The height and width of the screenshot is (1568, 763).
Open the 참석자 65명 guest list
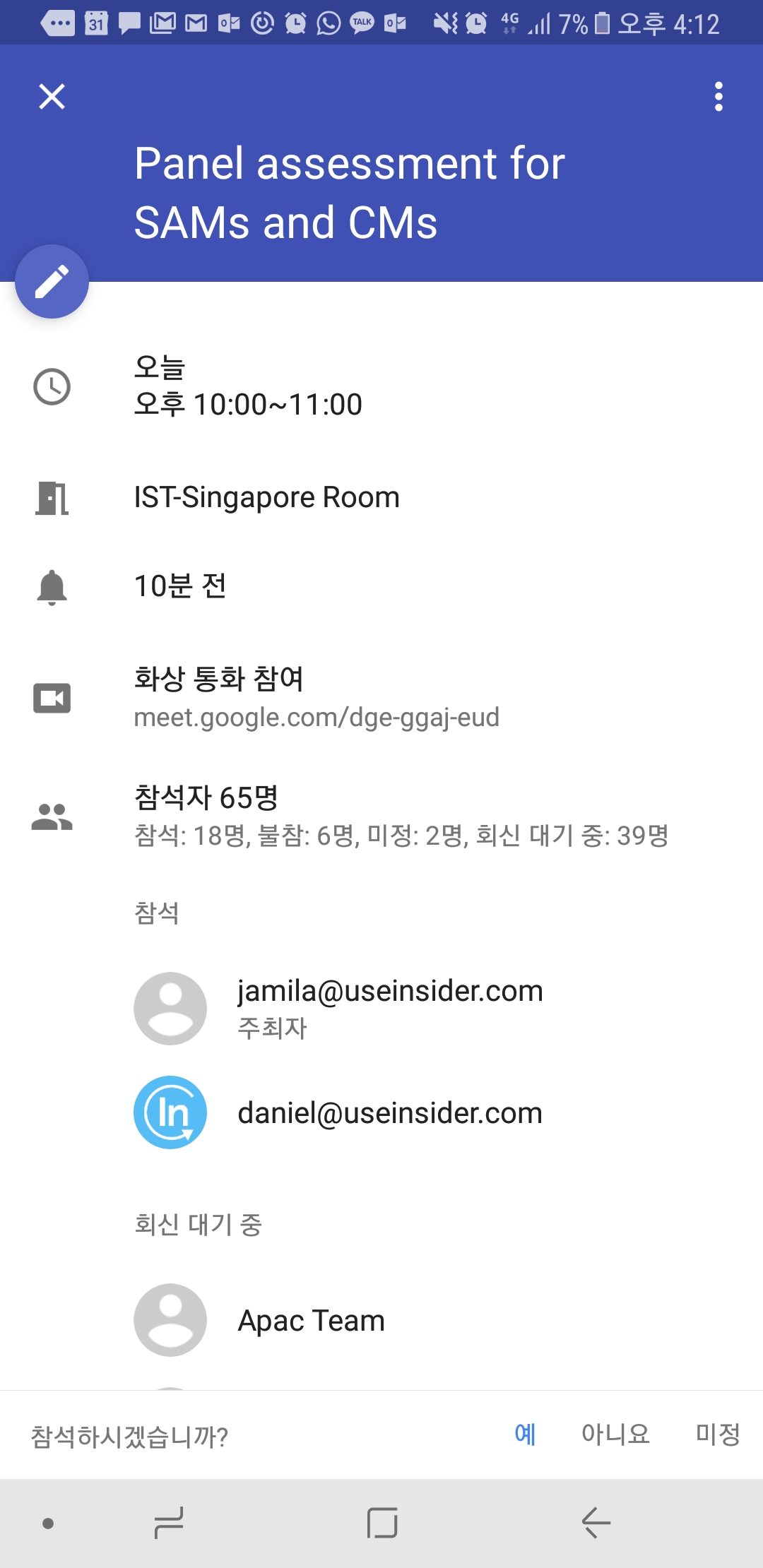(401, 816)
